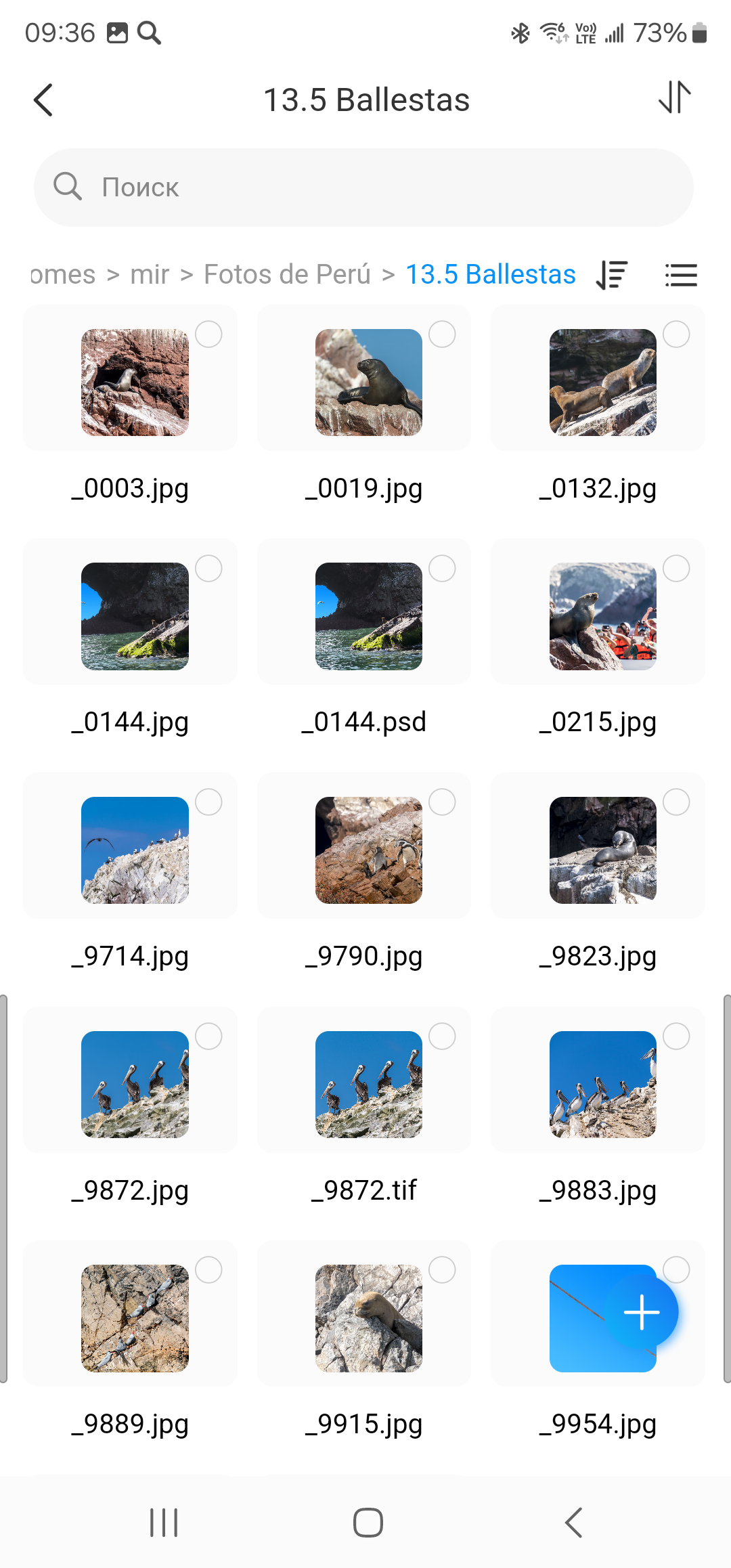The width and height of the screenshot is (731, 1568).
Task: Jump to mir folder in breadcrumb
Action: click(149, 275)
